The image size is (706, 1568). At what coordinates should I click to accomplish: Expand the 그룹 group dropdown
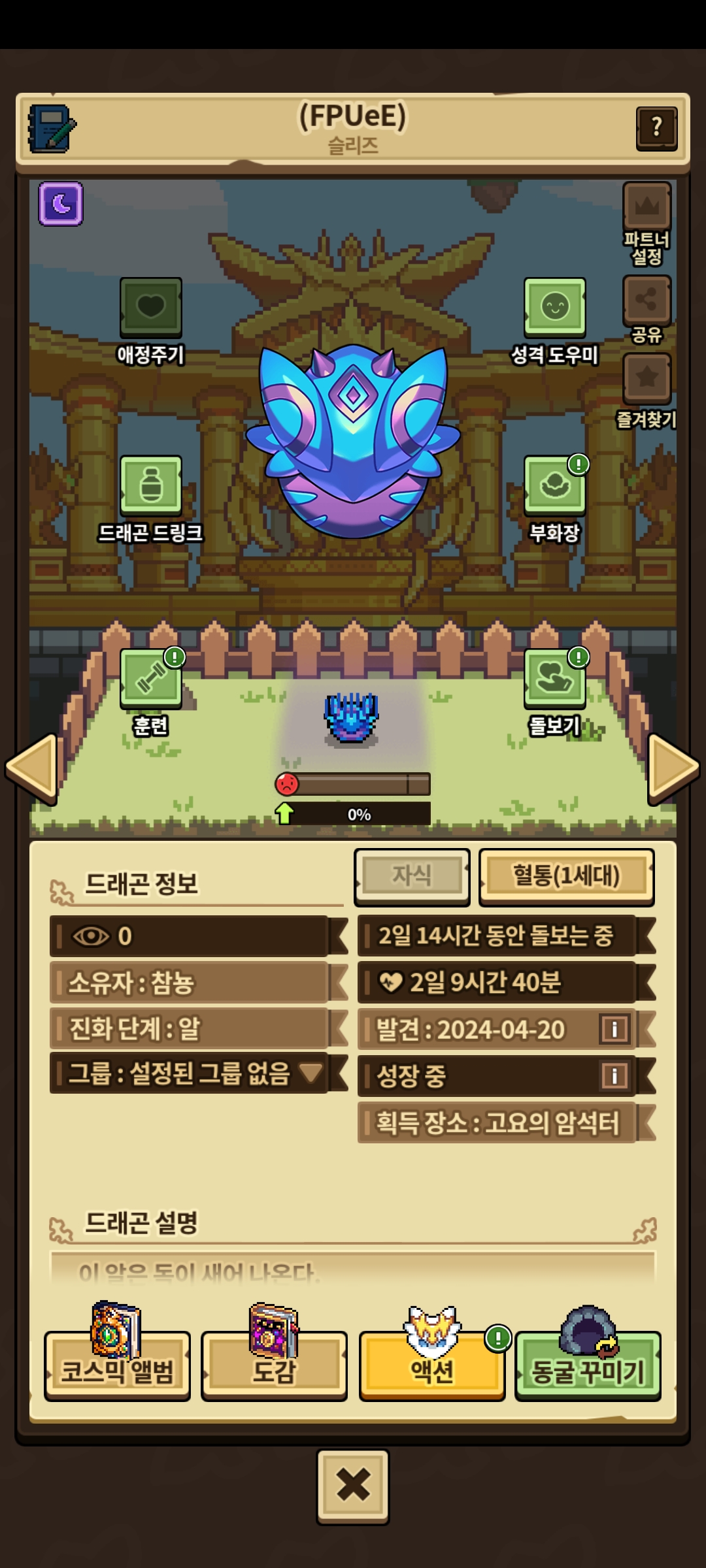[311, 1072]
